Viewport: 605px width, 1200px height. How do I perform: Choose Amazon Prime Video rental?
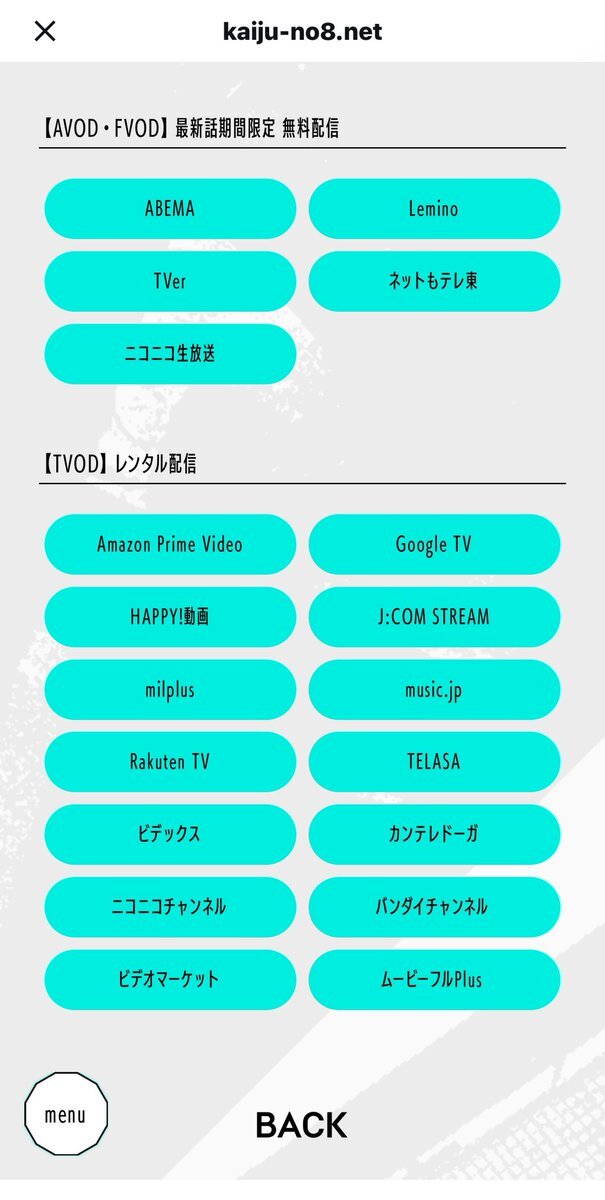(170, 544)
